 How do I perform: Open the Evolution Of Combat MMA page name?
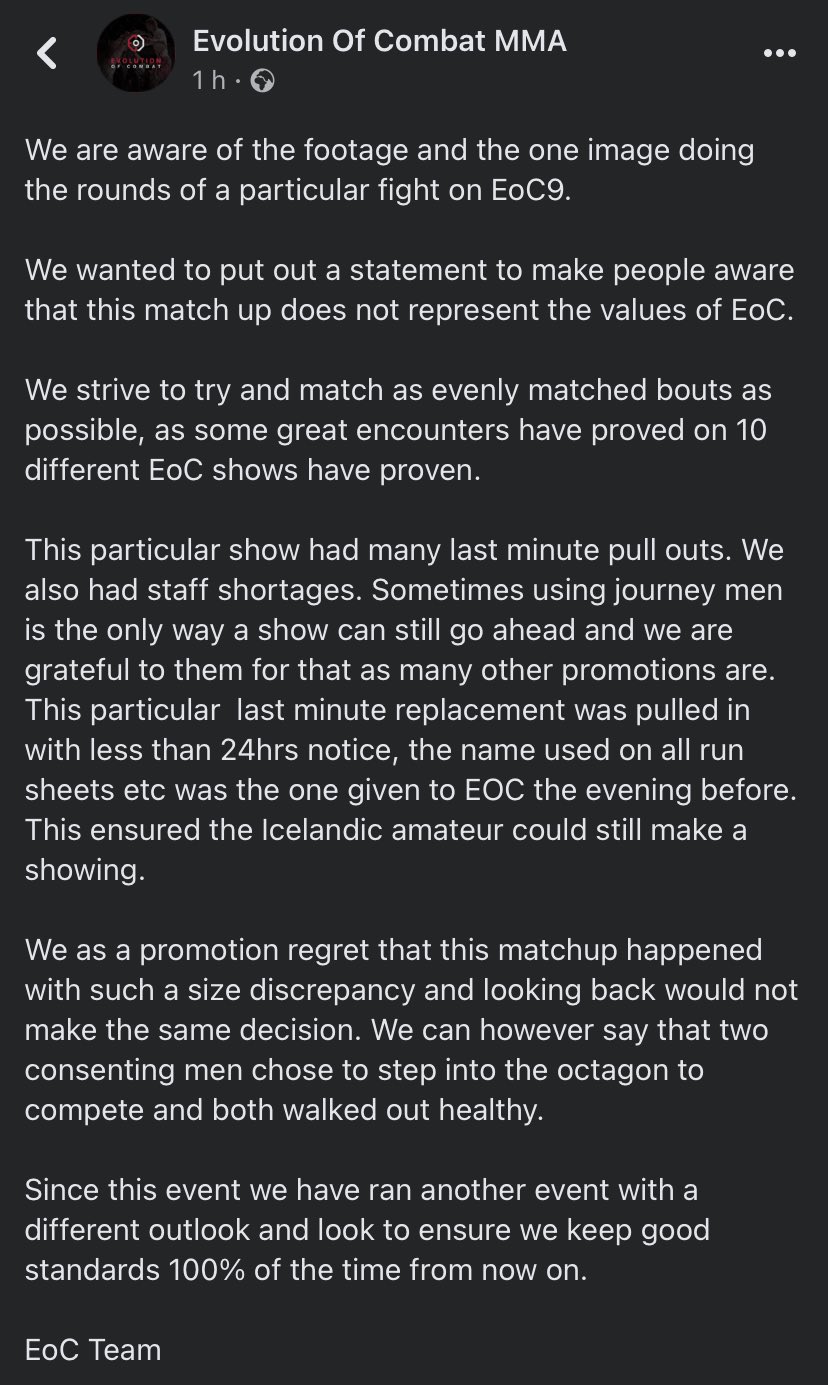(379, 41)
